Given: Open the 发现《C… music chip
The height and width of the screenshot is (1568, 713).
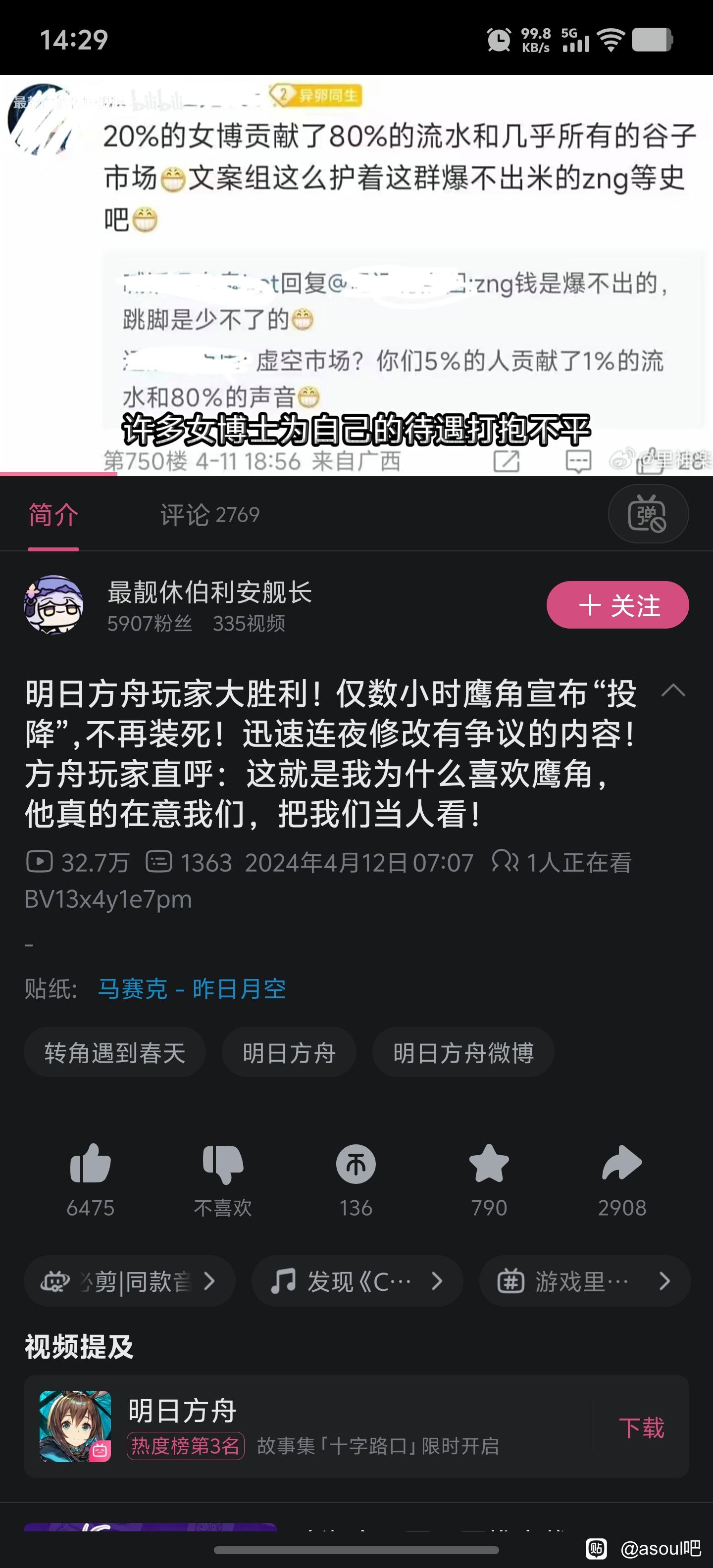Looking at the screenshot, I should [x=357, y=1281].
